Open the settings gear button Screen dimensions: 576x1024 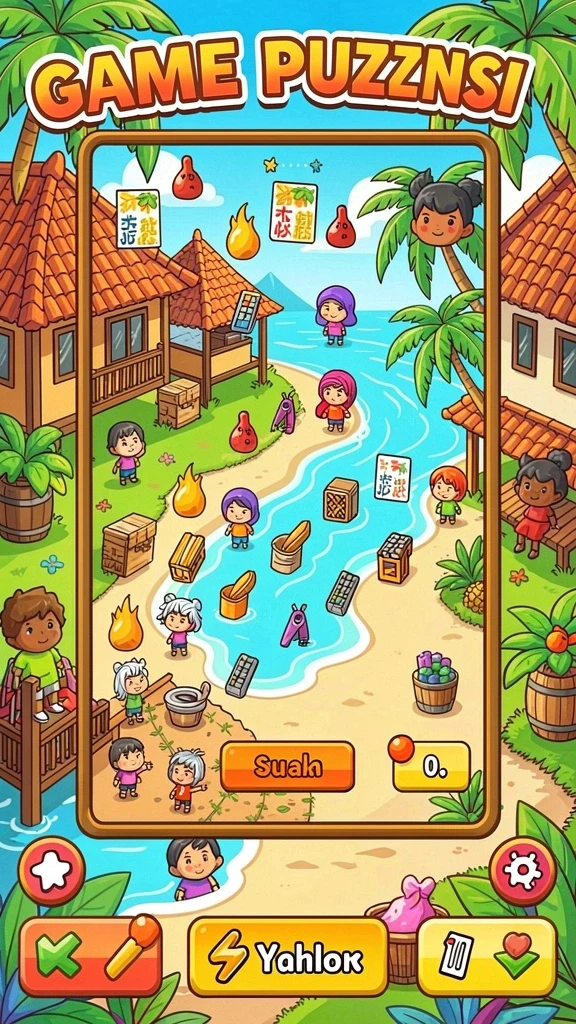click(x=522, y=871)
